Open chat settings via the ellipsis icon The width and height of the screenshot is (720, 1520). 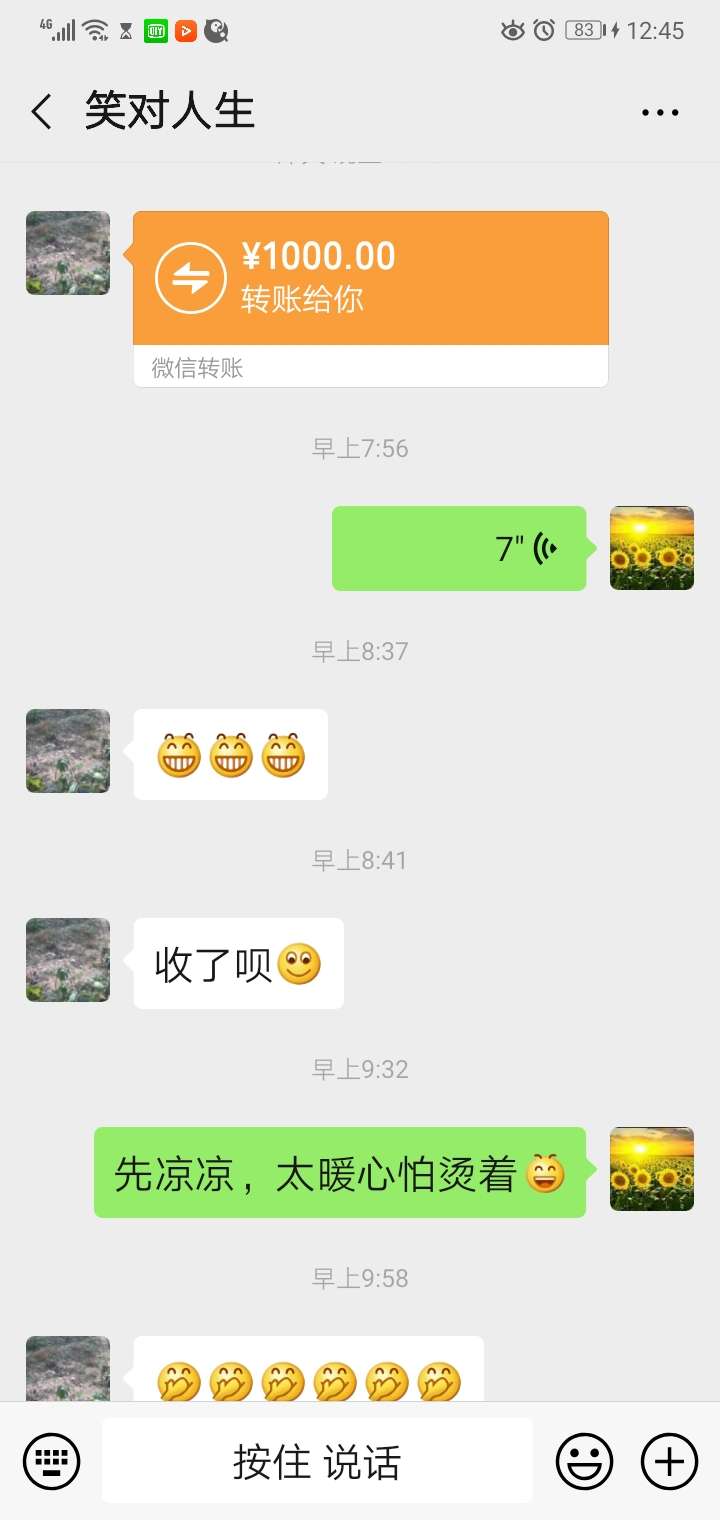pos(660,111)
